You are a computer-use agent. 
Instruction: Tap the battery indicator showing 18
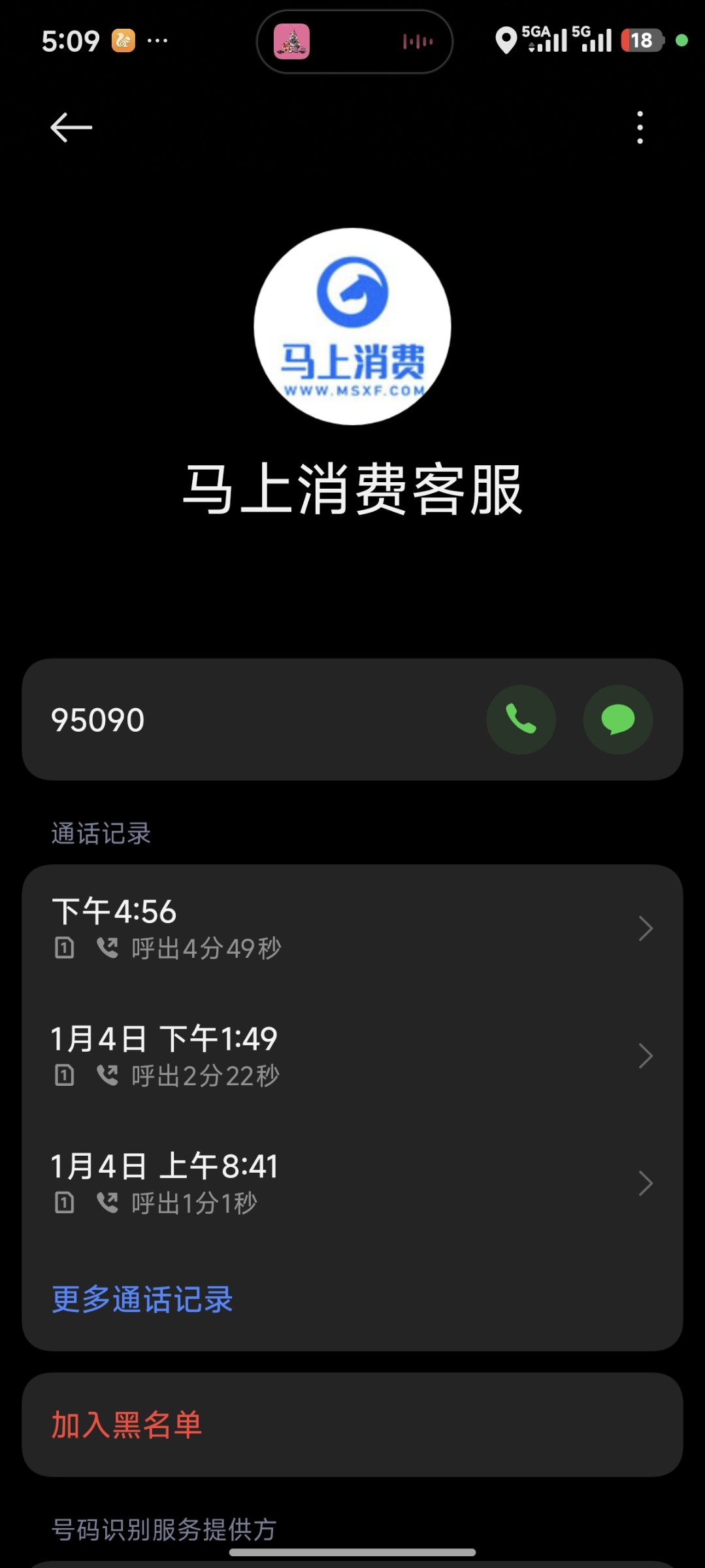coord(641,40)
